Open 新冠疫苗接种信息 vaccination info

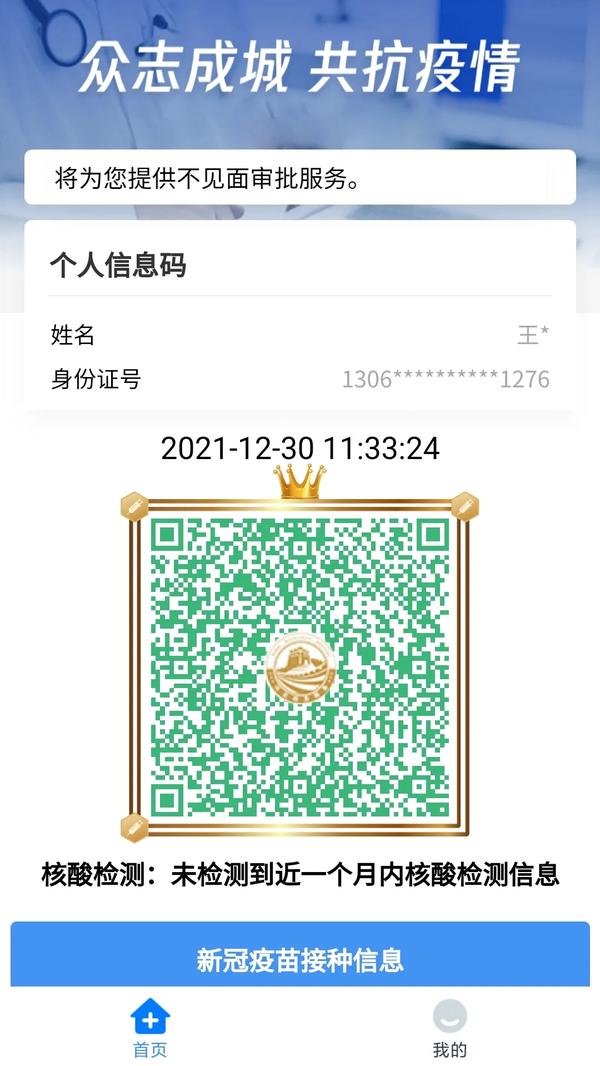pos(300,958)
